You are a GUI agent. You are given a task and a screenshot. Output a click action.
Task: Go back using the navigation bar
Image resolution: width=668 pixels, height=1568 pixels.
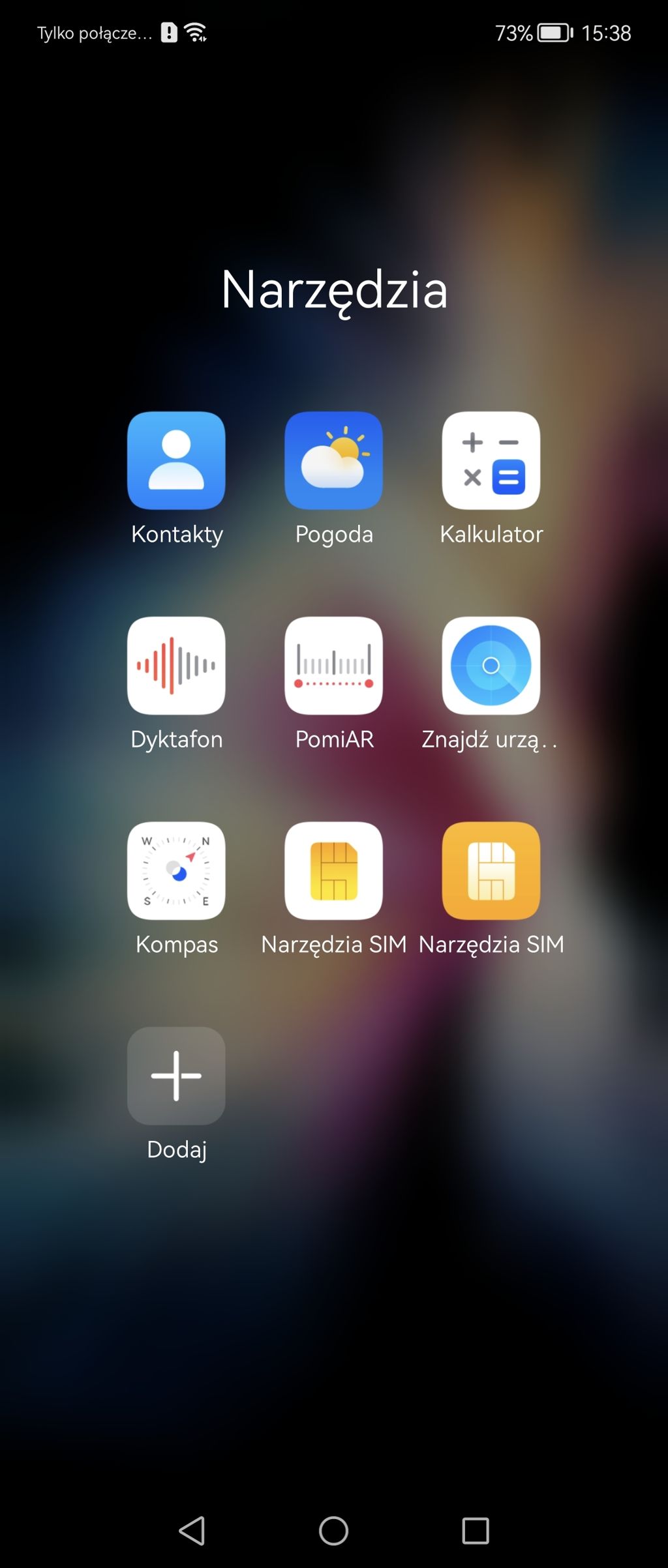click(x=192, y=1530)
